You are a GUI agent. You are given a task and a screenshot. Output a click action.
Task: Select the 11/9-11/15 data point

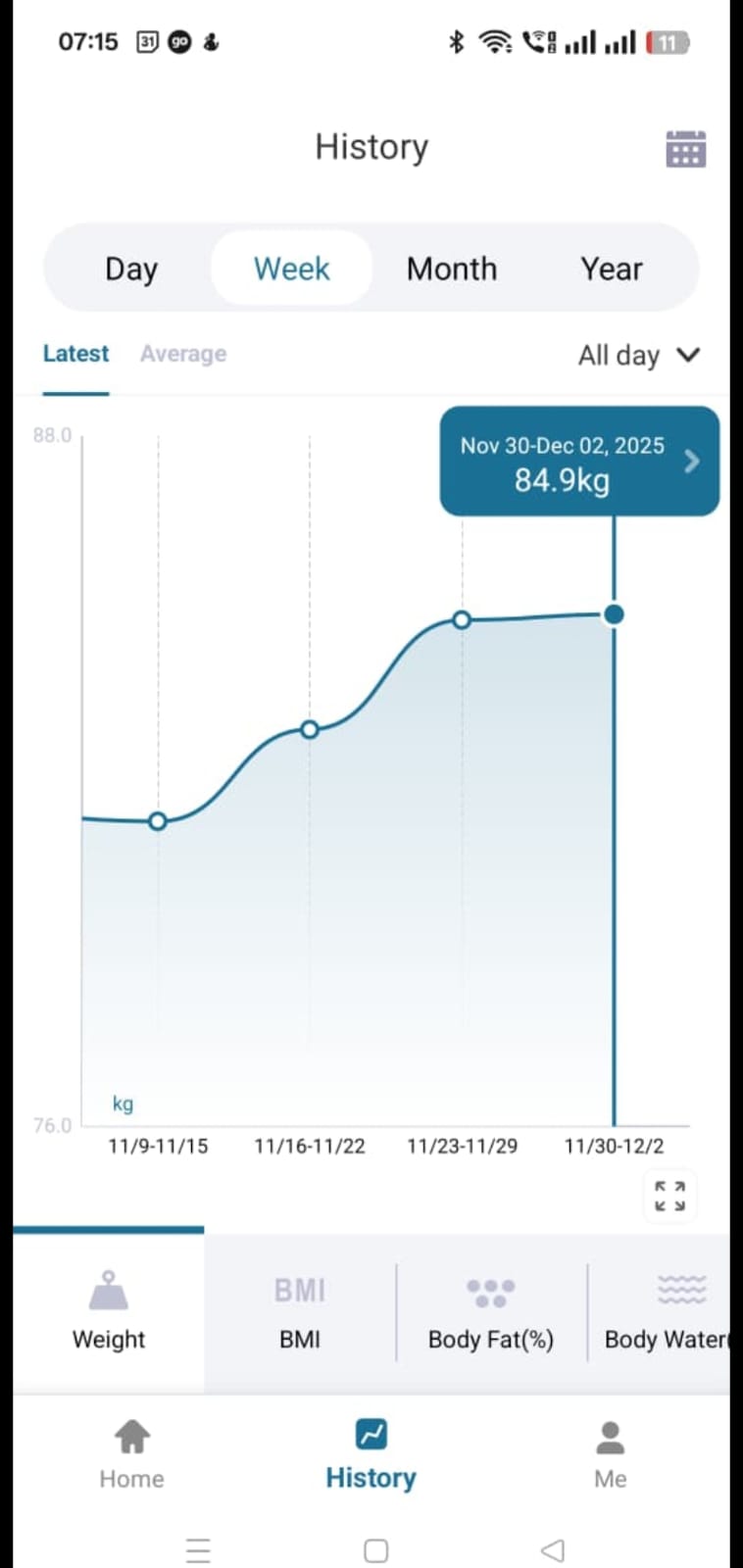click(x=158, y=821)
